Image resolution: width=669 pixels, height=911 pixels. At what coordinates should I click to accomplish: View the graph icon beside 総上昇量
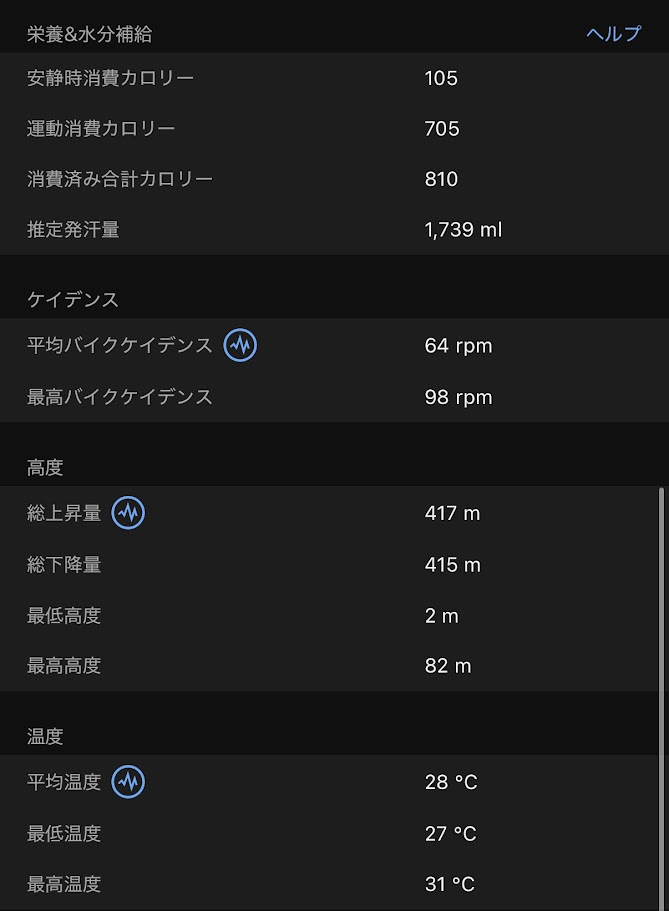(x=128, y=513)
